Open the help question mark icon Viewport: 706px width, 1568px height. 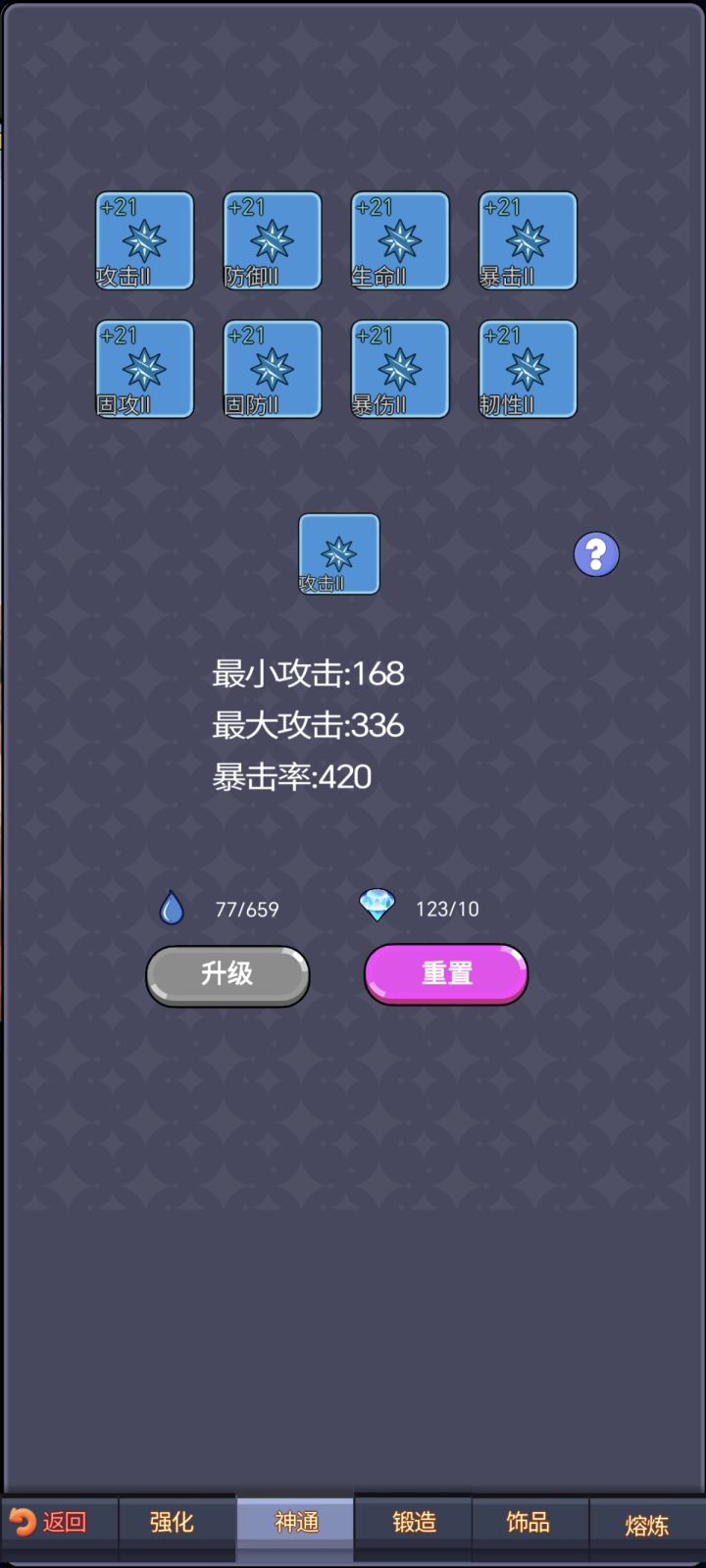(x=595, y=552)
